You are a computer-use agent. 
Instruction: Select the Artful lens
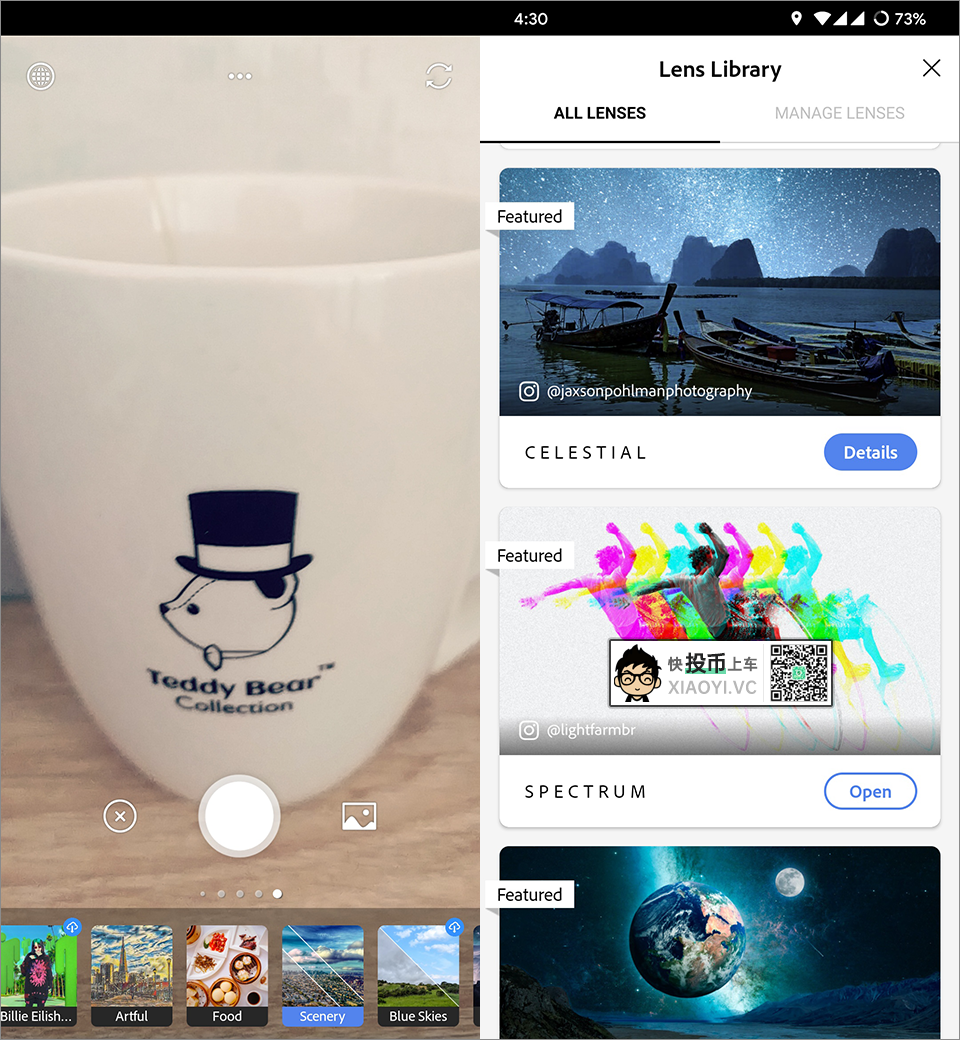[x=131, y=974]
